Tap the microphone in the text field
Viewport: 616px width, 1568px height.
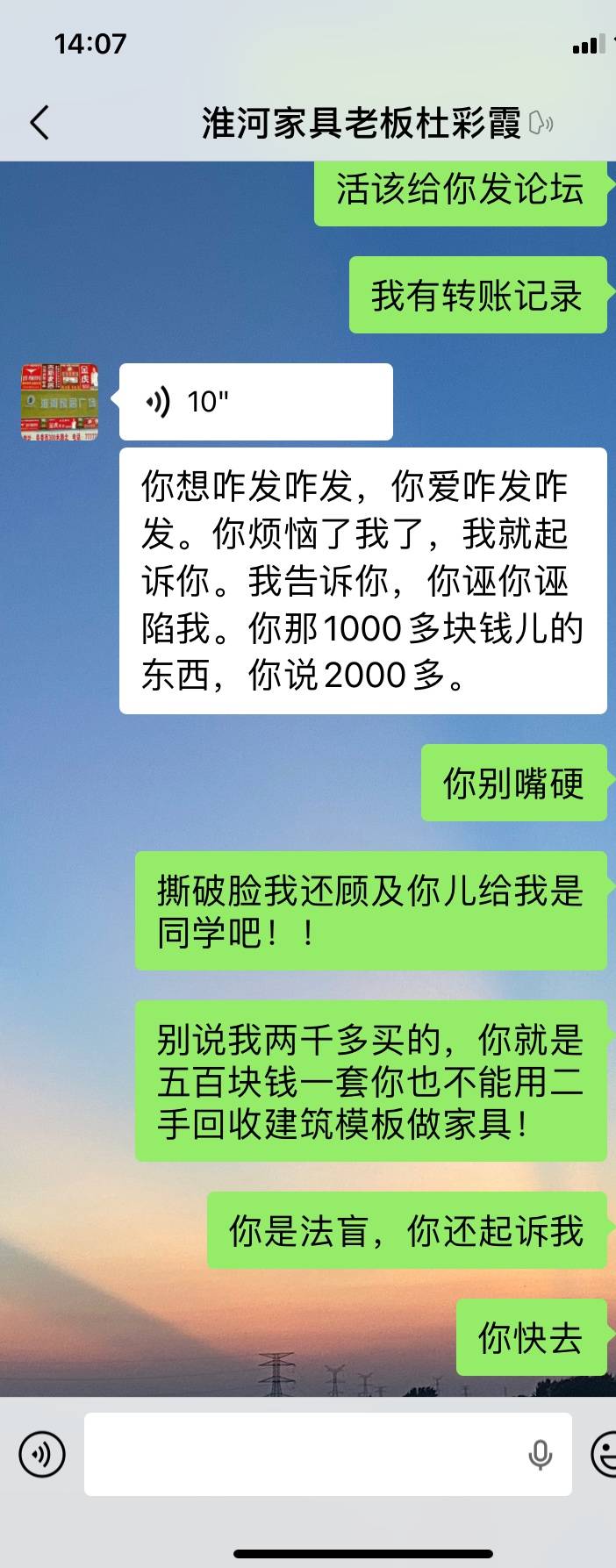[541, 1454]
